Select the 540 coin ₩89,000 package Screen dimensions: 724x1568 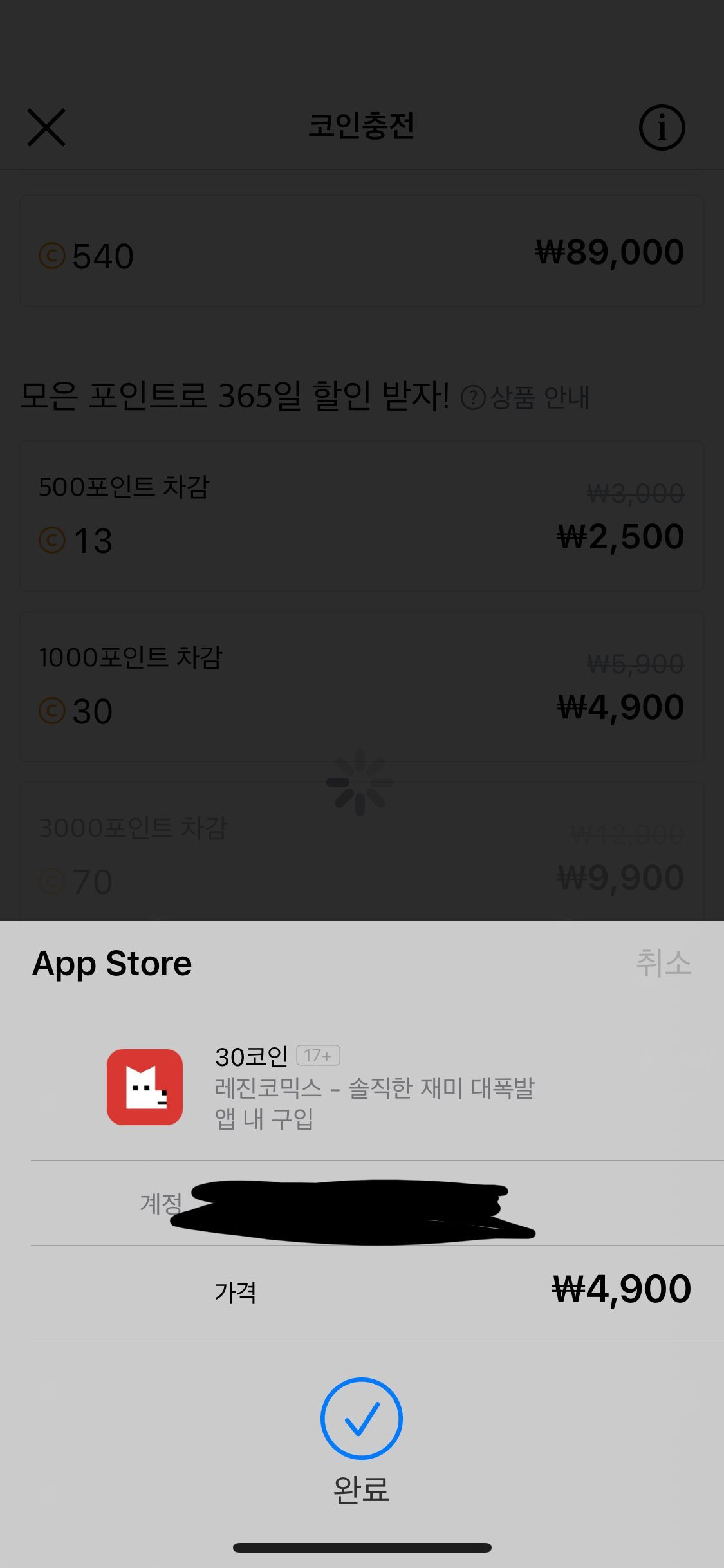pyautogui.click(x=362, y=250)
